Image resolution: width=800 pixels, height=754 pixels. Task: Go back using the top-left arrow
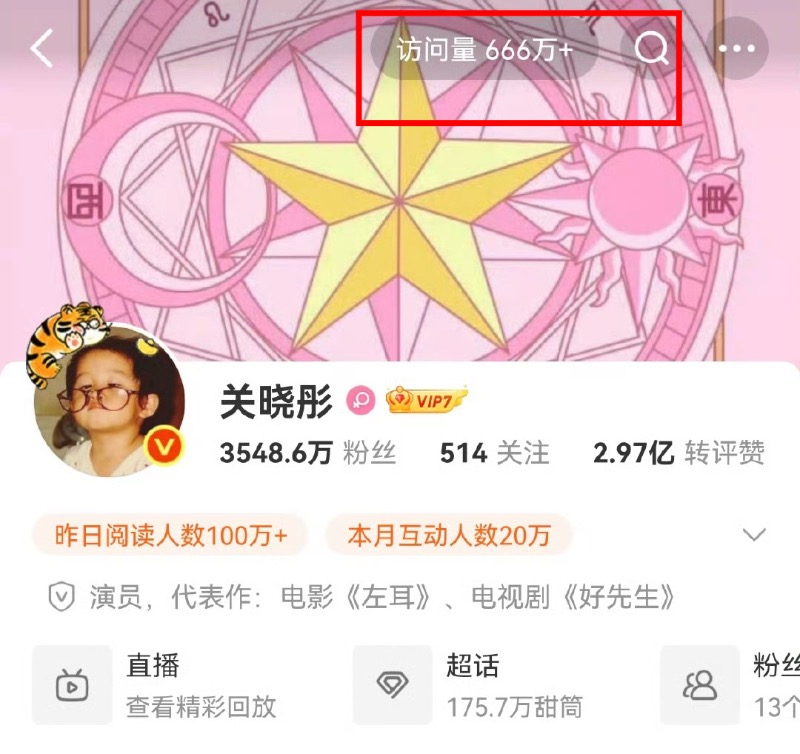(41, 47)
